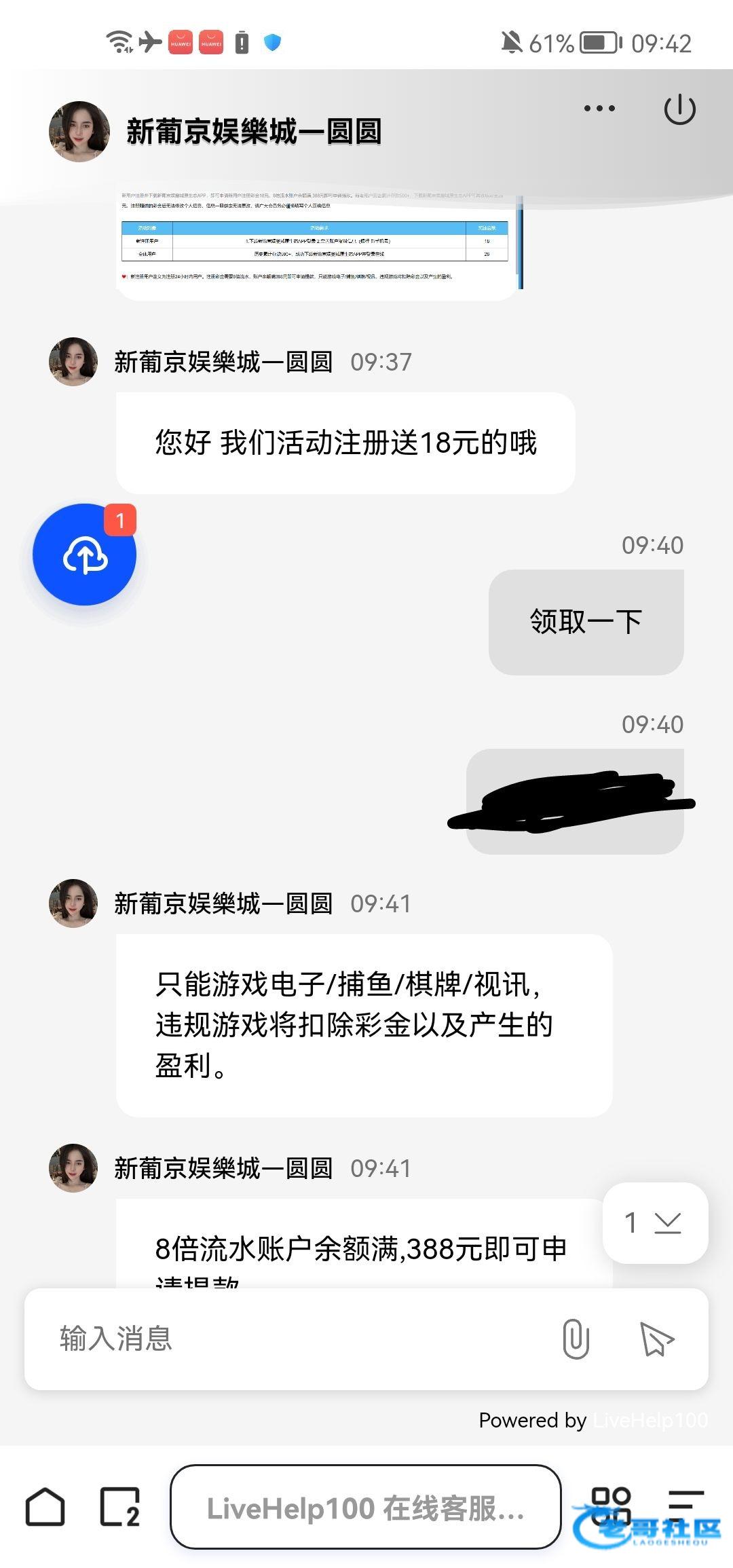
Task: Open the browser tab switcher
Action: point(120,1508)
